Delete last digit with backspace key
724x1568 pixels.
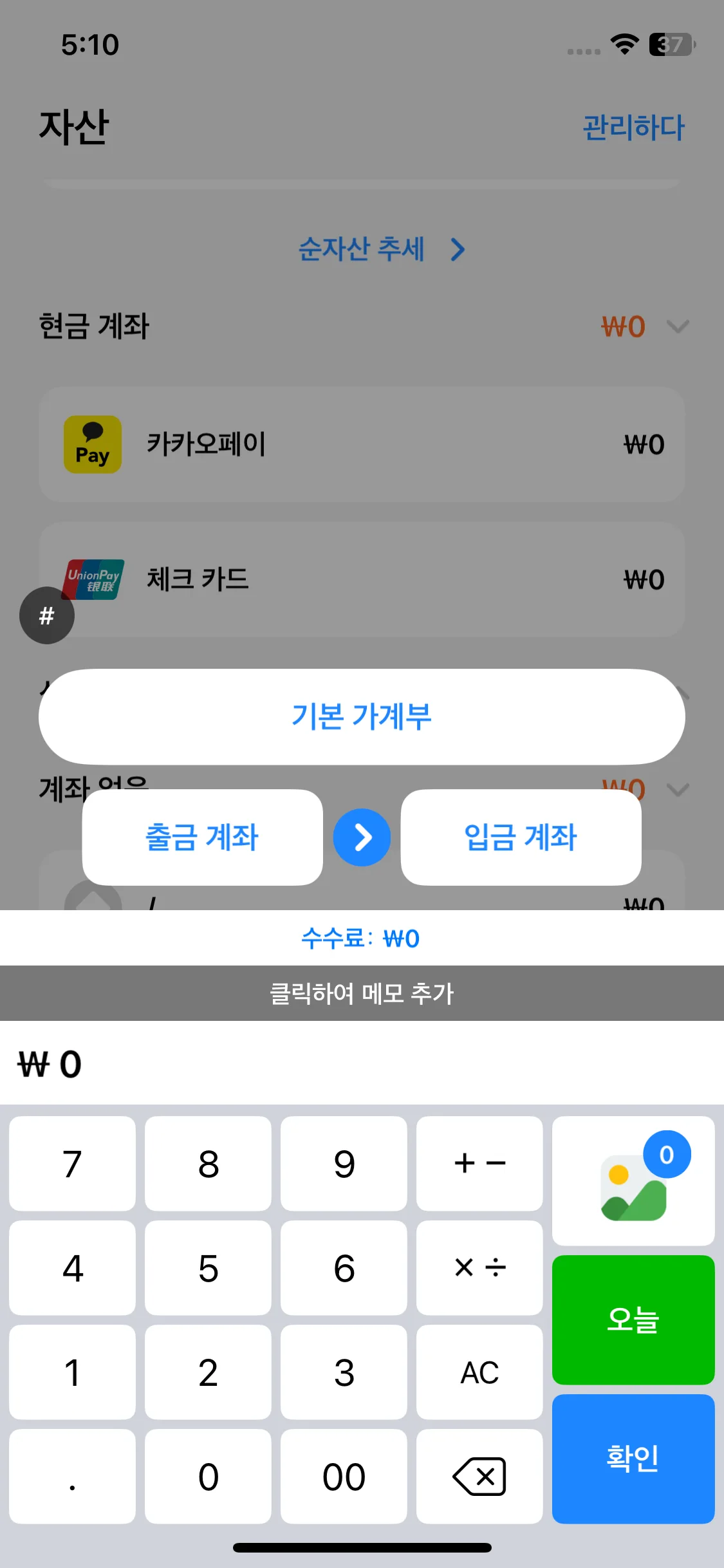click(x=479, y=1476)
